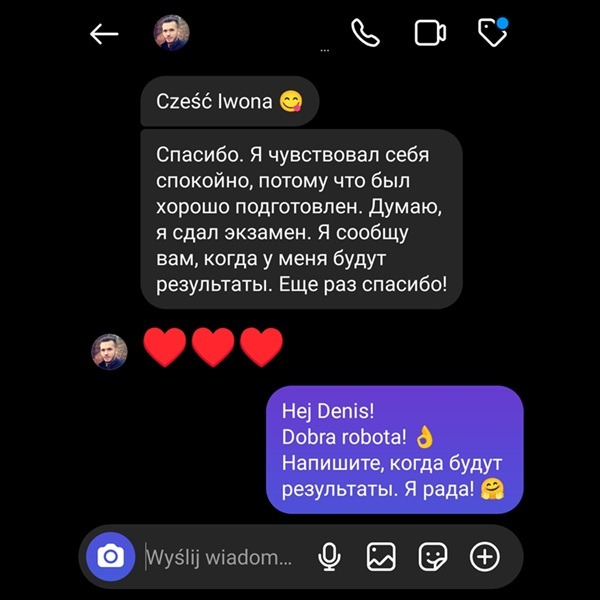The width and height of the screenshot is (600, 600).
Task: Start a voice call
Action: pos(366,33)
